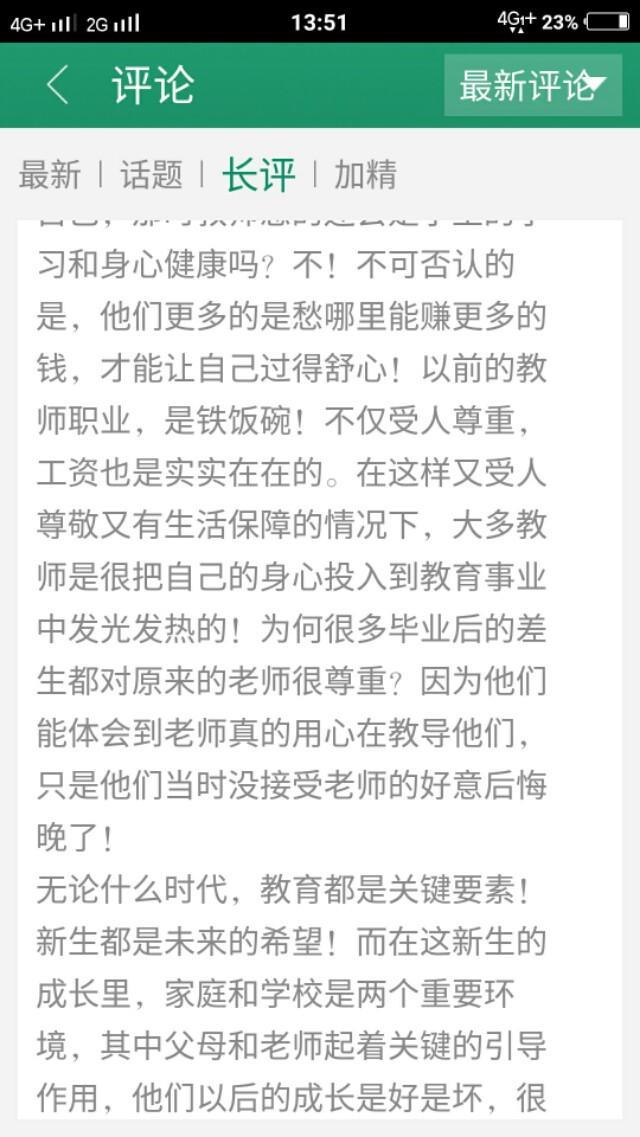This screenshot has width=640, height=1137.
Task: Go back using the header arrow
Action: 58,86
